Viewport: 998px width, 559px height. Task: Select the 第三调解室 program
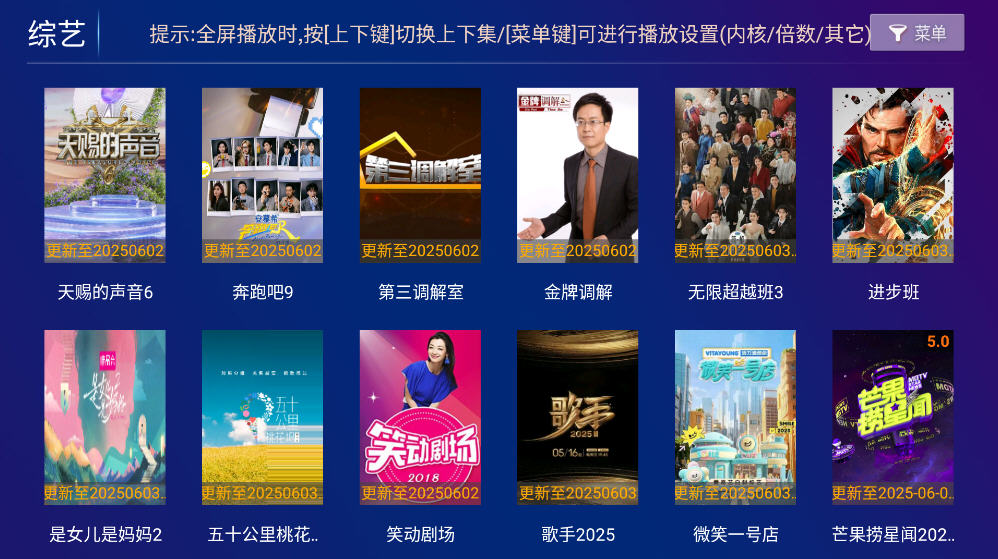tap(420, 176)
